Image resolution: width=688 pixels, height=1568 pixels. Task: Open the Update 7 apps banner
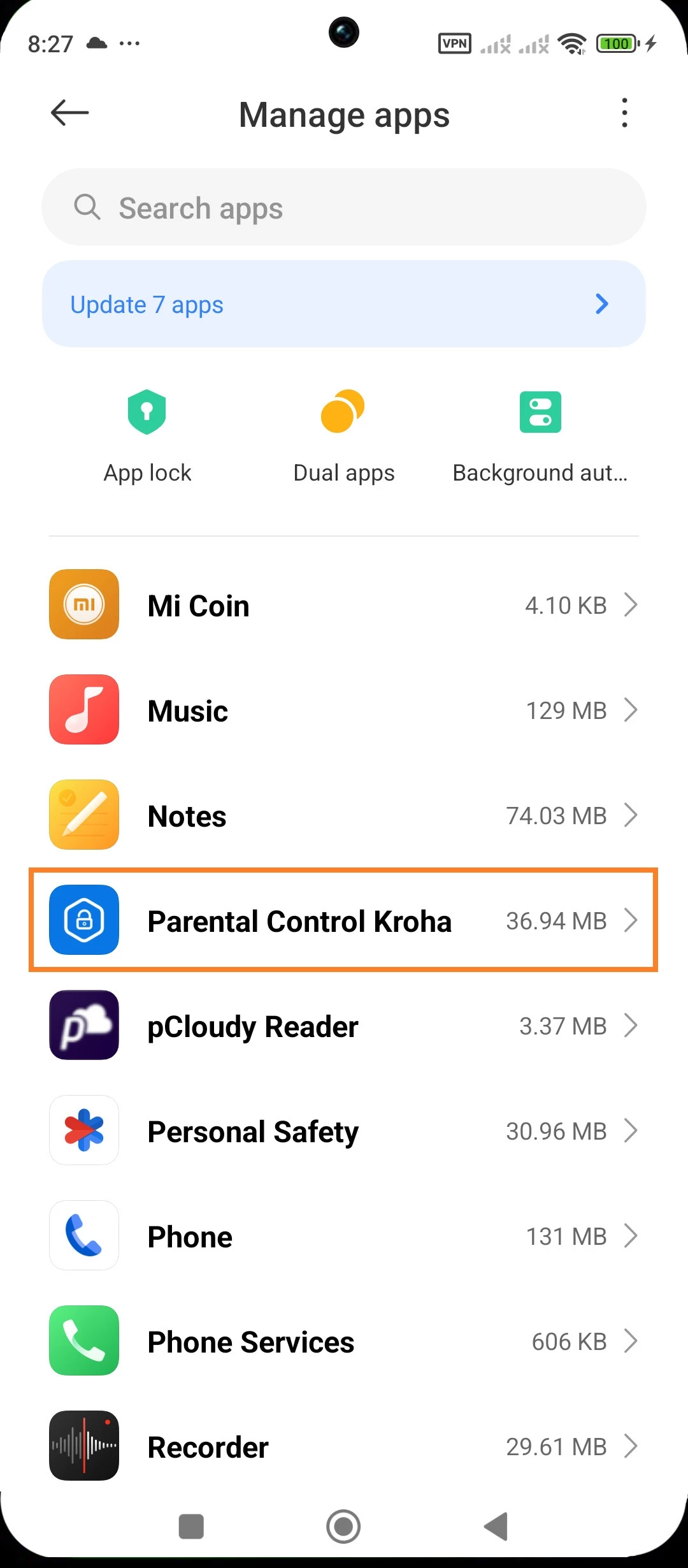coord(344,304)
